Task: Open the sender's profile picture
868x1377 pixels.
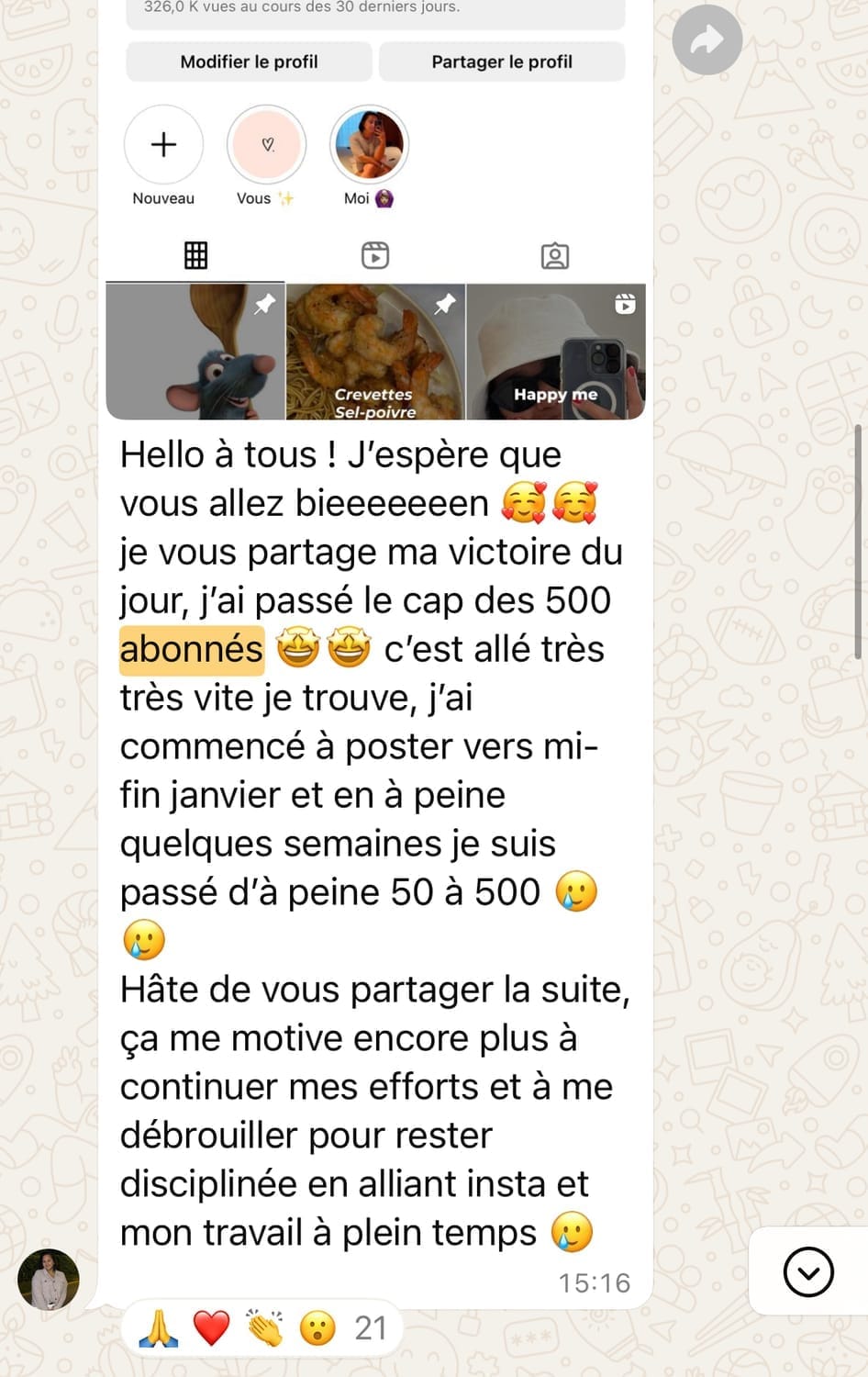Action: tap(49, 1279)
